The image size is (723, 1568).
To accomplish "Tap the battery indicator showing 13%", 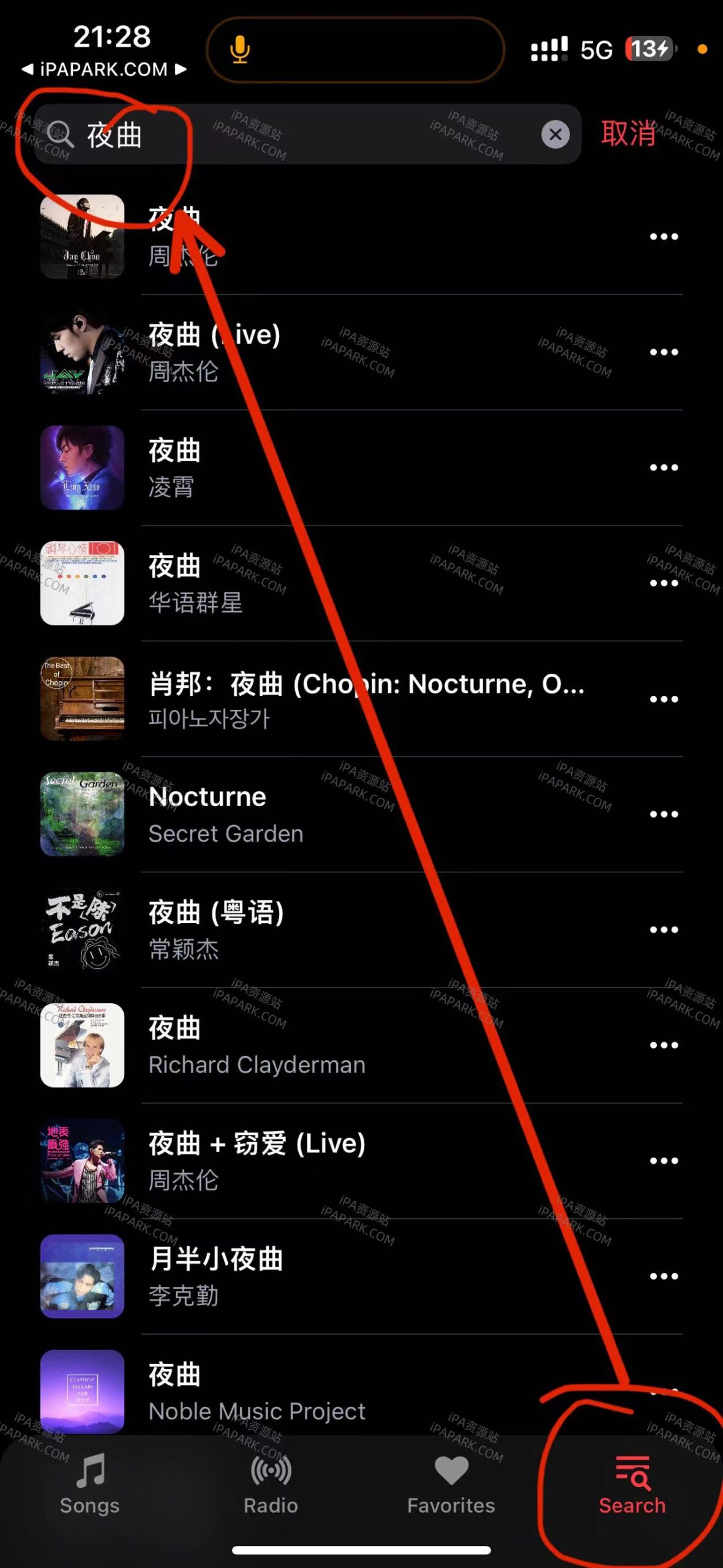I will pyautogui.click(x=650, y=50).
